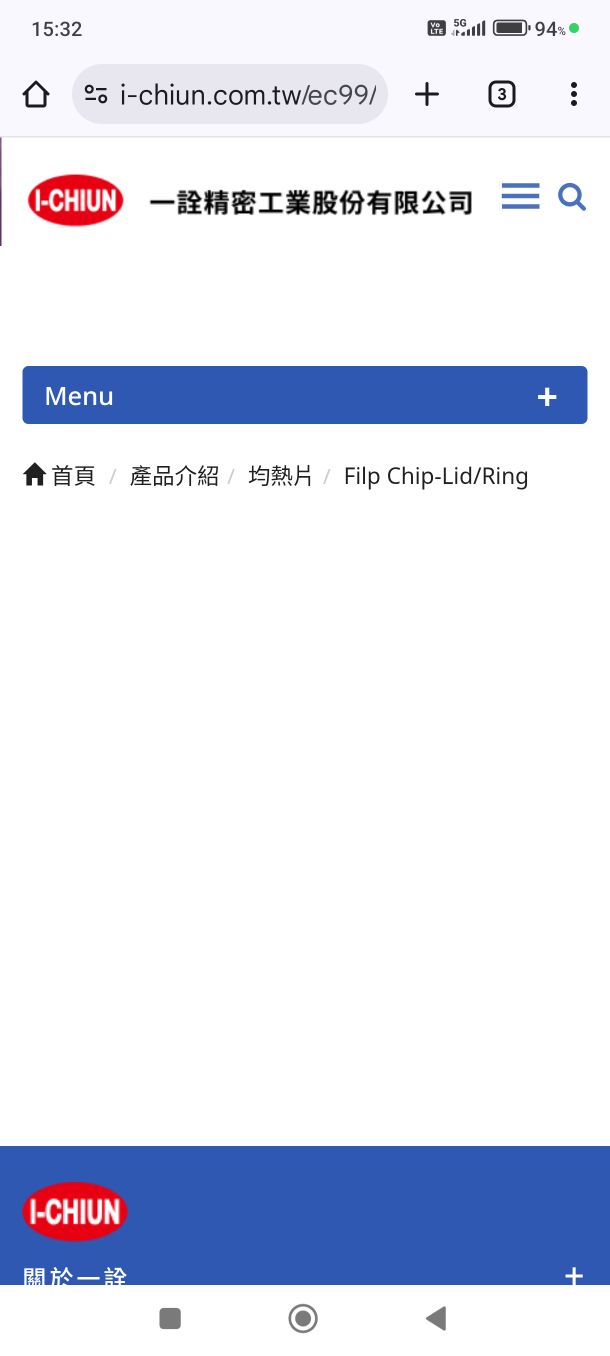
Task: Open the browser overflow menu
Action: 573,95
